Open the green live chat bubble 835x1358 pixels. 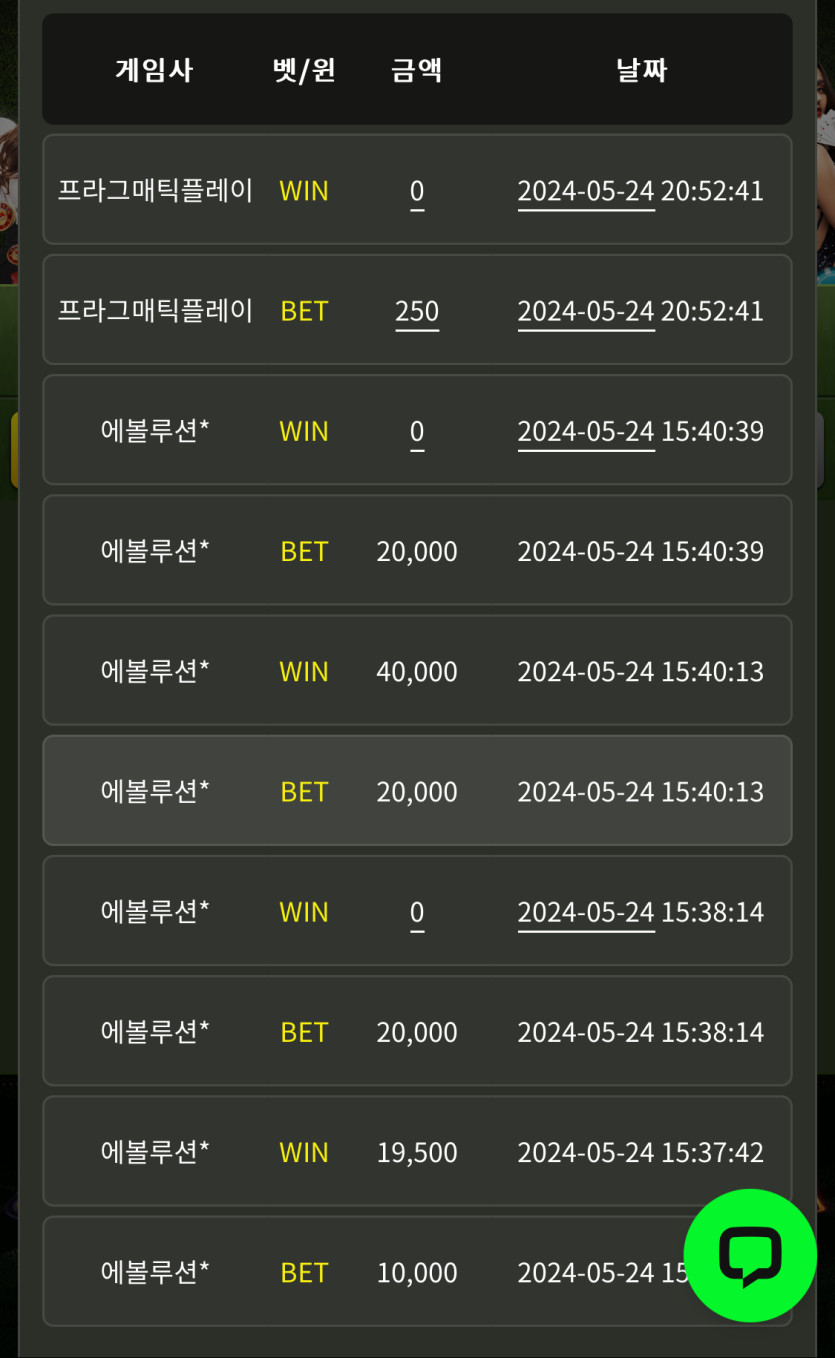pos(749,1255)
